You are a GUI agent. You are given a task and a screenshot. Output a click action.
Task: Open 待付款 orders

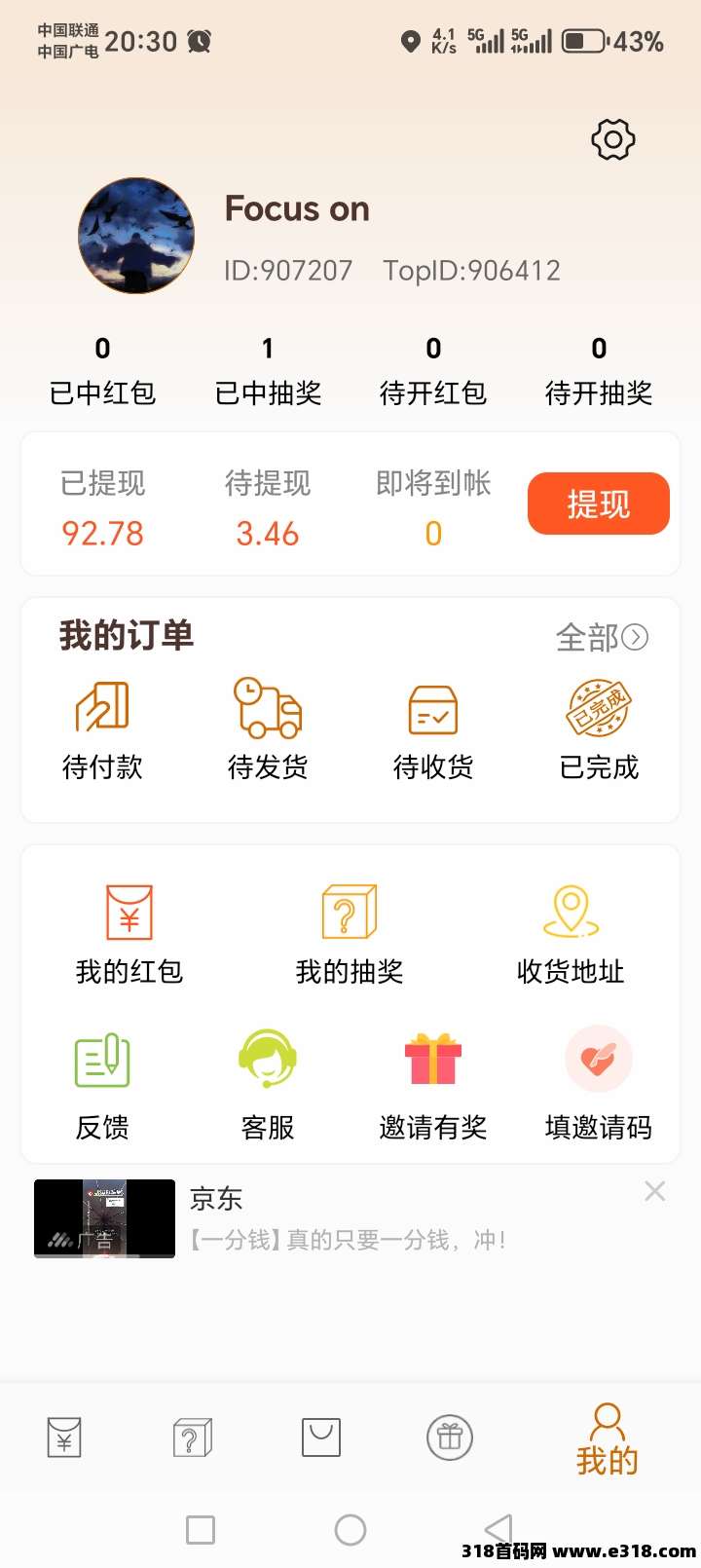(x=102, y=730)
